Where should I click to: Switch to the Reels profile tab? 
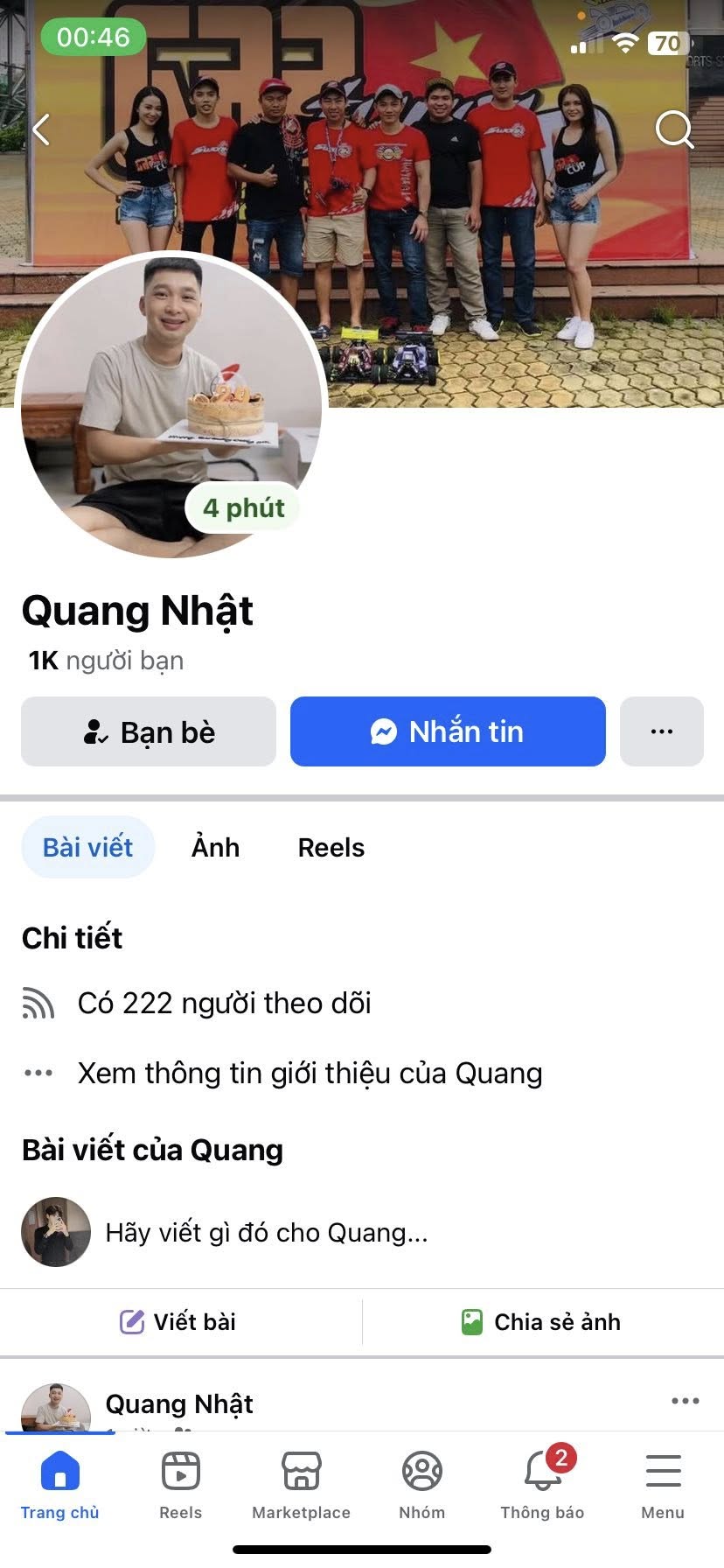[x=331, y=847]
